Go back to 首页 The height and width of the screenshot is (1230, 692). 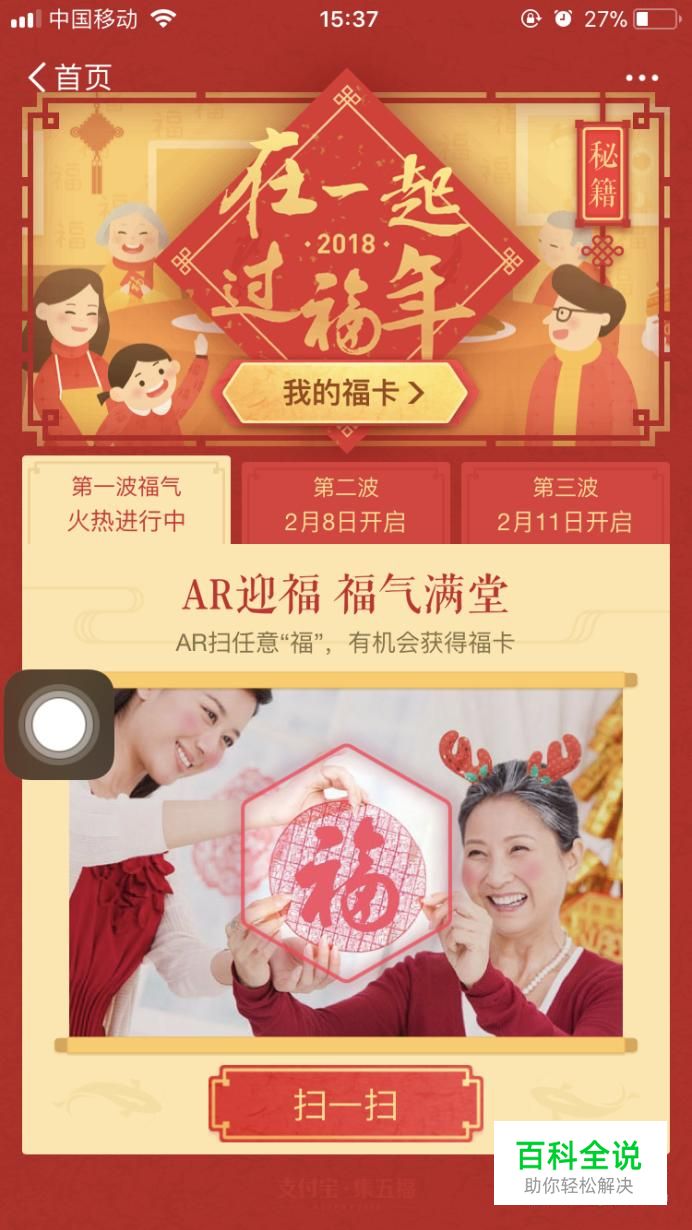coord(70,77)
